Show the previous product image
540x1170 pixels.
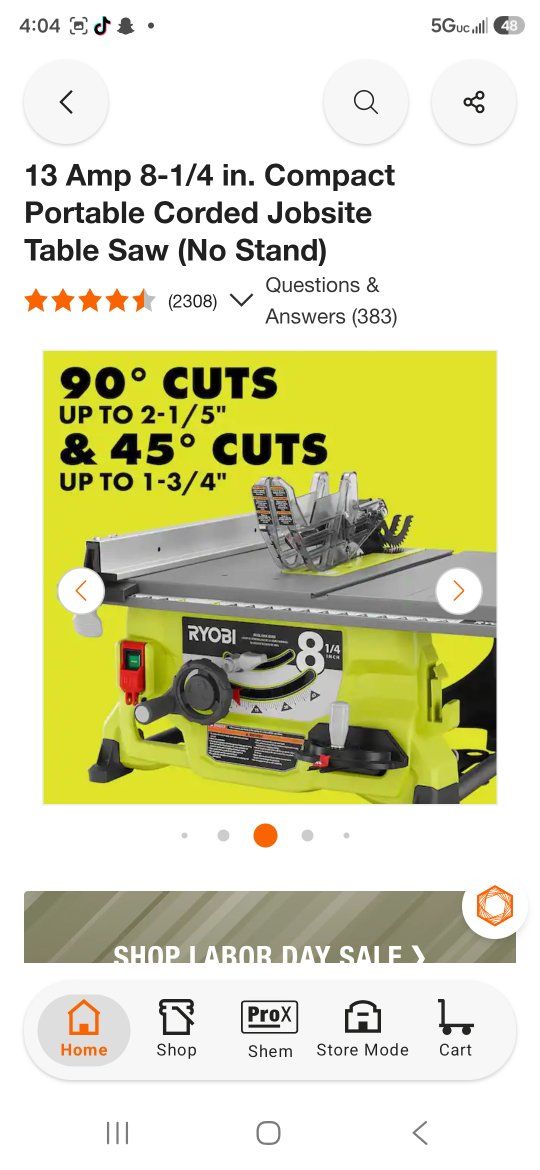pos(81,591)
